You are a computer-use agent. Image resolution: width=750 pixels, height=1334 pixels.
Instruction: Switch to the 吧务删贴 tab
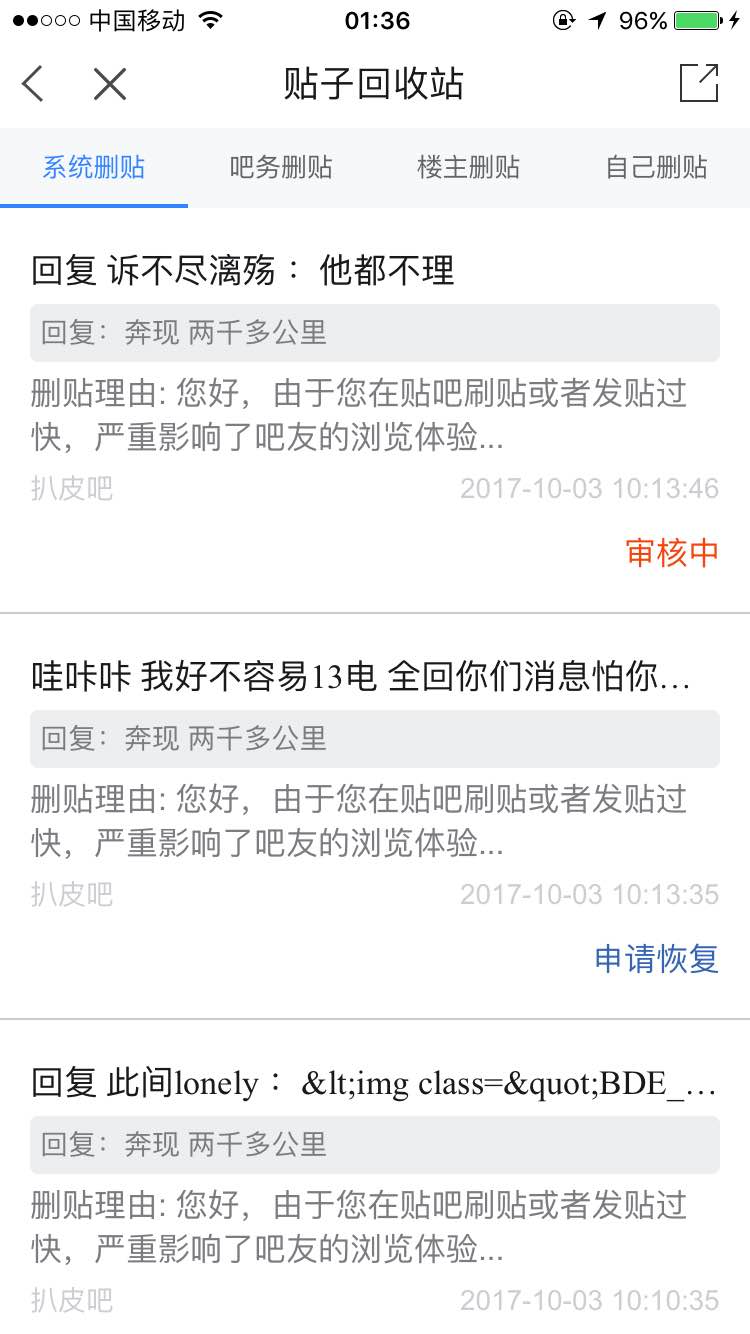[x=281, y=167]
